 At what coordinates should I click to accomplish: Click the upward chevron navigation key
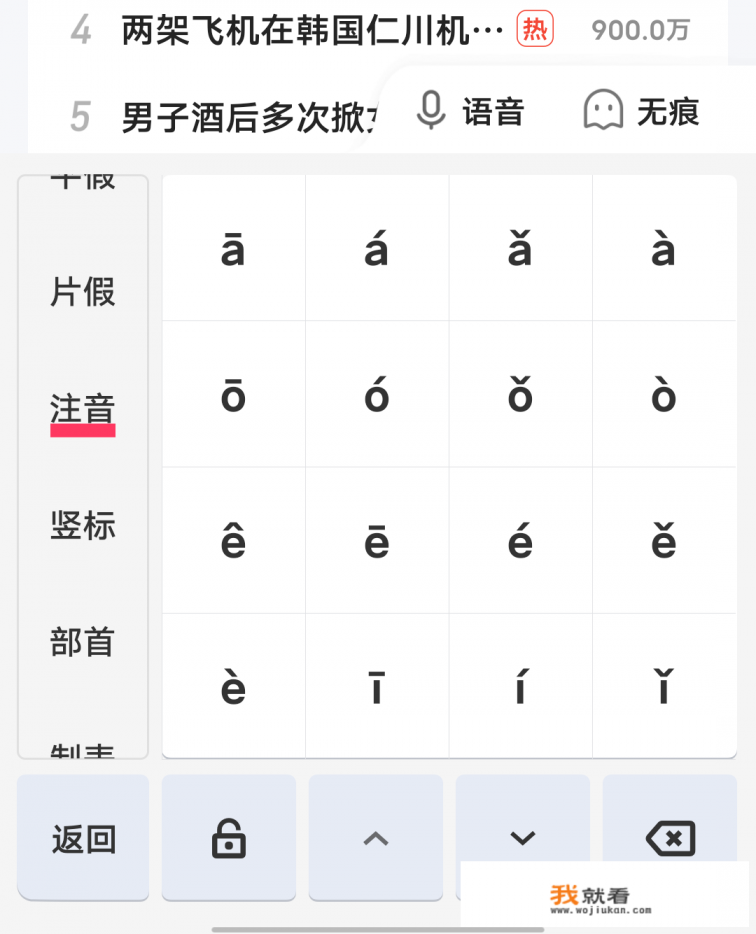point(375,838)
